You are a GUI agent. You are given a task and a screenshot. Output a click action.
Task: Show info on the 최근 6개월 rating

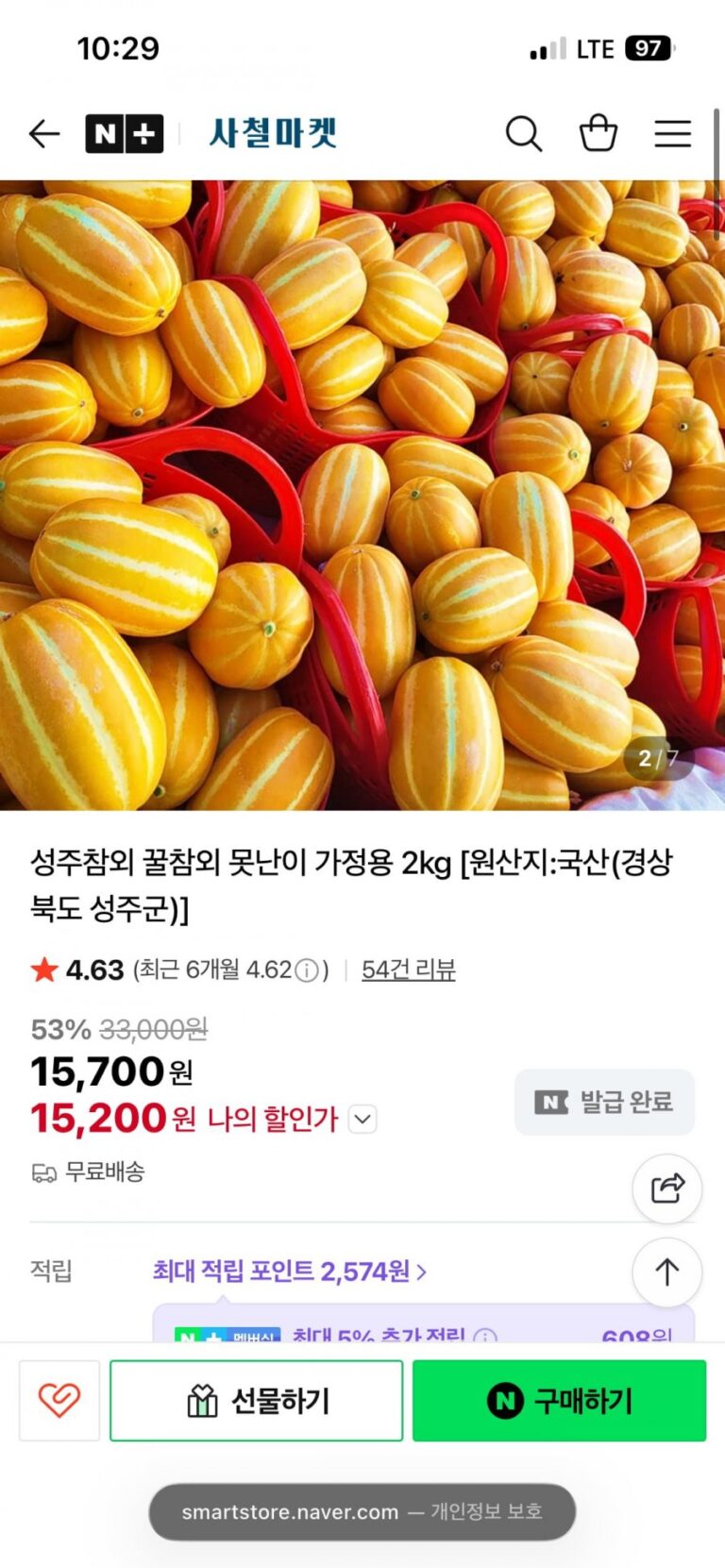pos(307,970)
